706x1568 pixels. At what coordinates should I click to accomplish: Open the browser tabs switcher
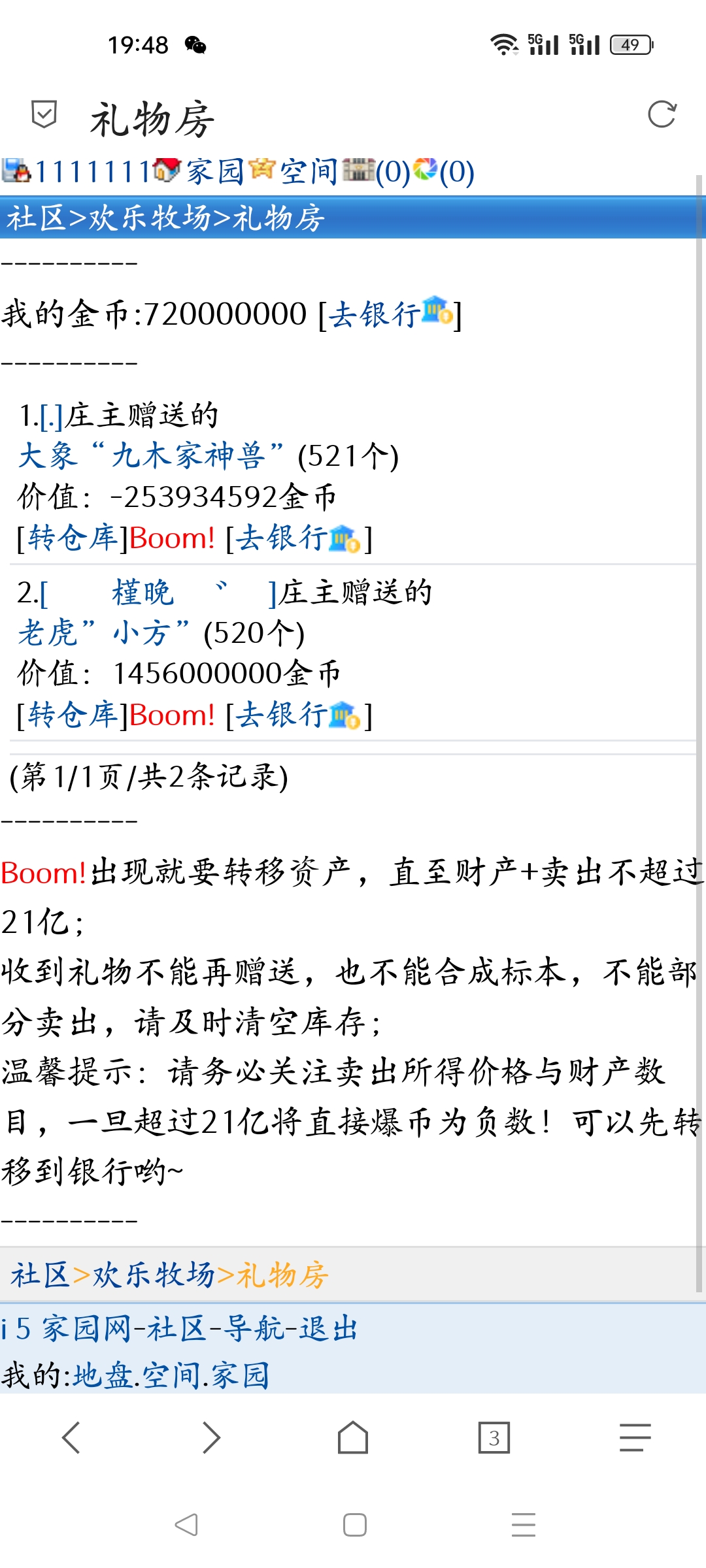point(494,1438)
